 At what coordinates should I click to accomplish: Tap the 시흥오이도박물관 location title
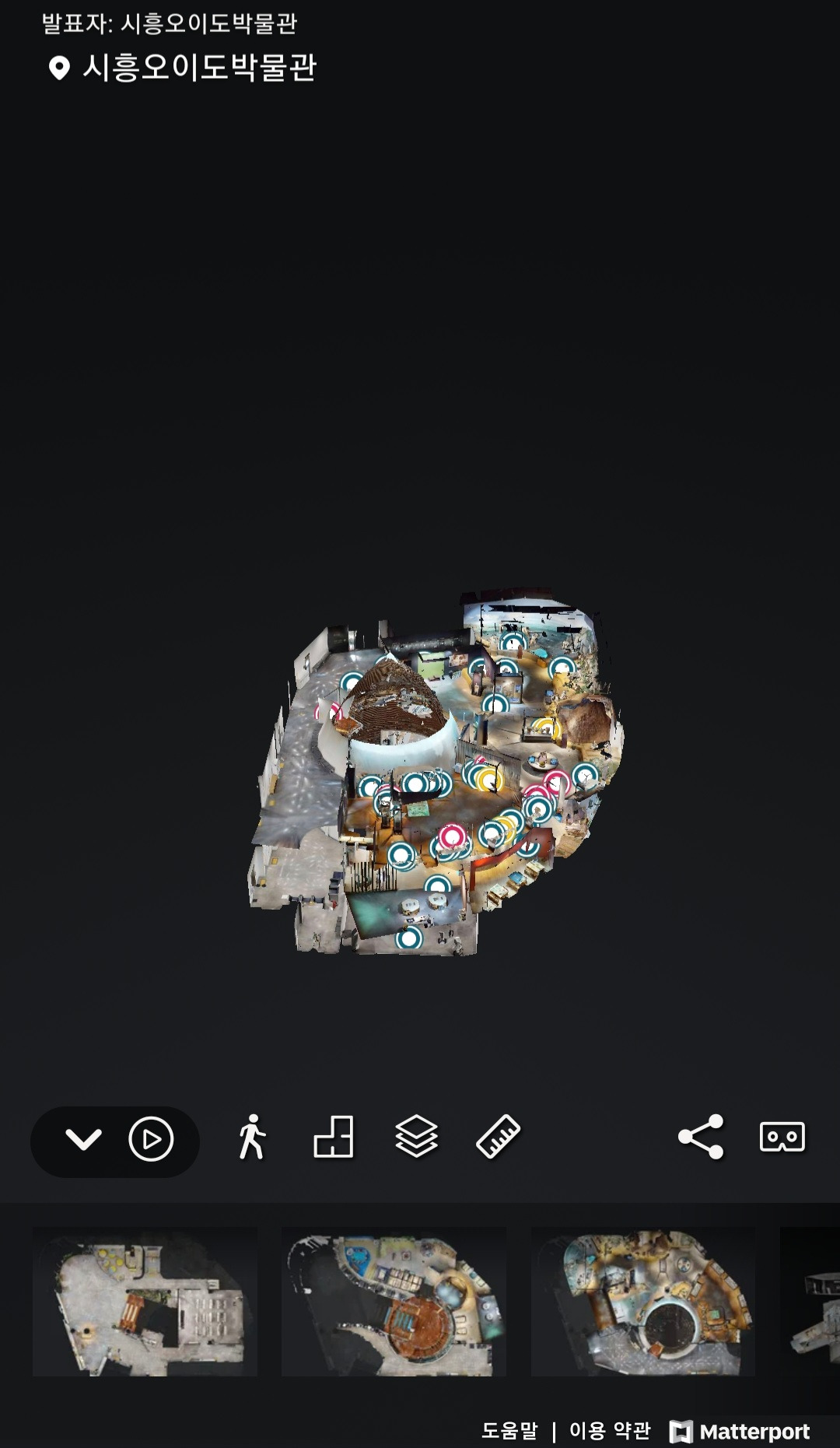pyautogui.click(x=199, y=68)
